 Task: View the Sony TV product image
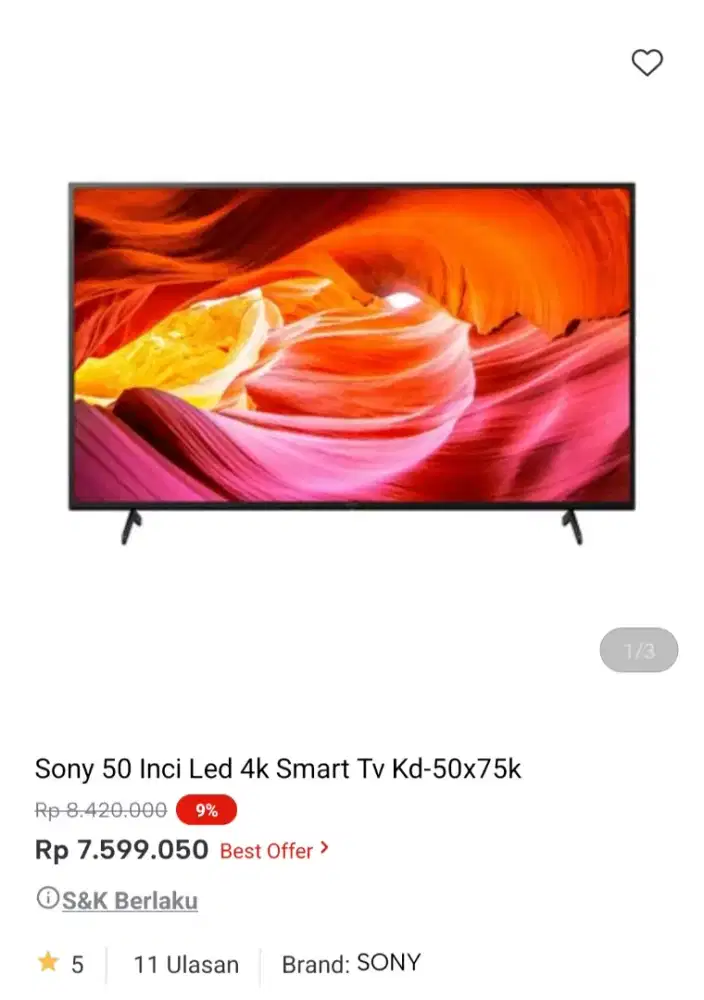(x=351, y=360)
